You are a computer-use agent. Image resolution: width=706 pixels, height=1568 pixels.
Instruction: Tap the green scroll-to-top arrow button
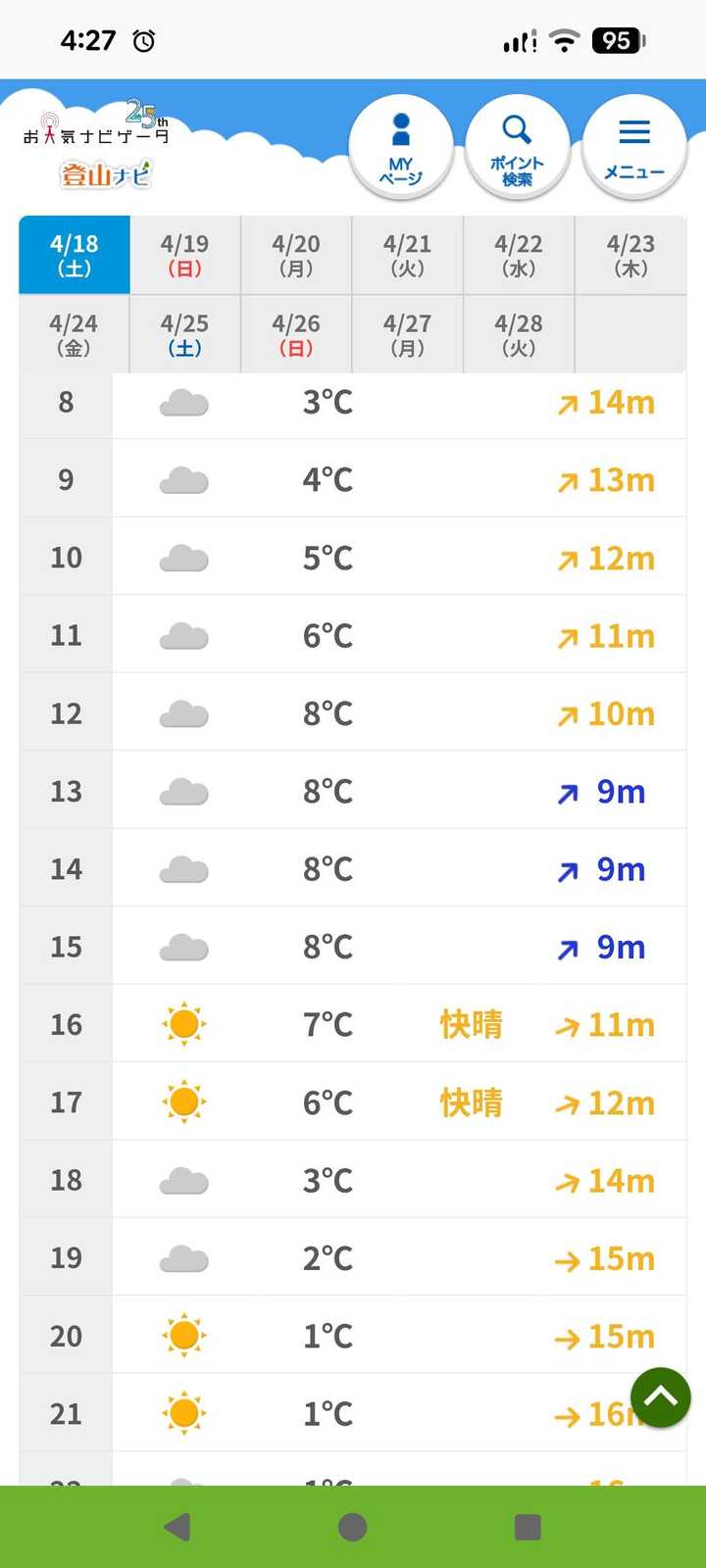tap(661, 1397)
